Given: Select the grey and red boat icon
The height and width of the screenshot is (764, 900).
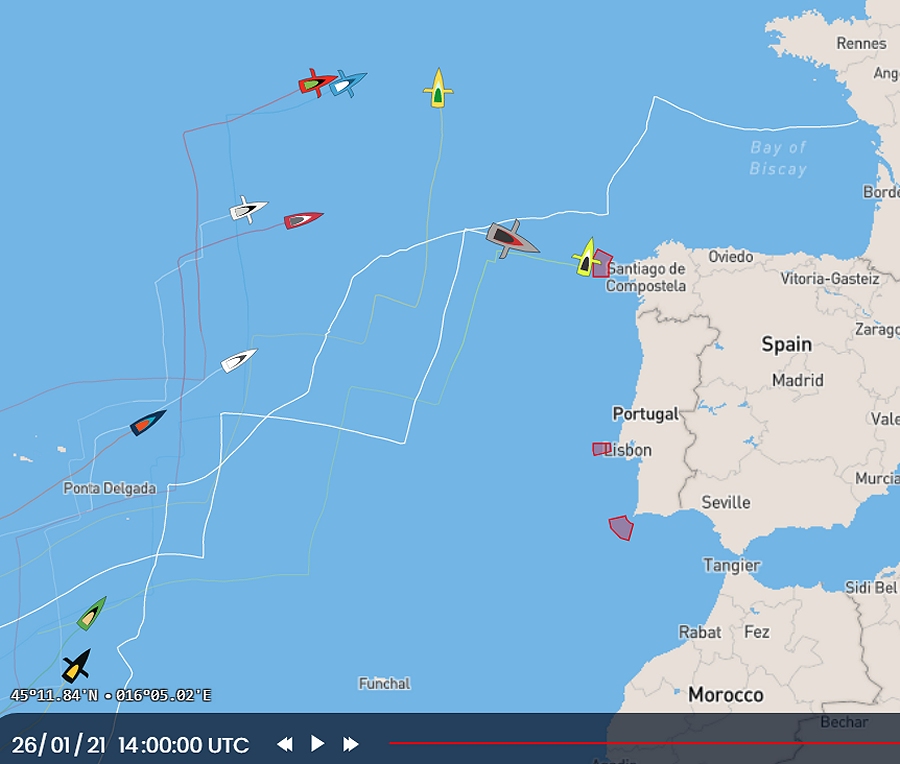Looking at the screenshot, I should click(511, 239).
